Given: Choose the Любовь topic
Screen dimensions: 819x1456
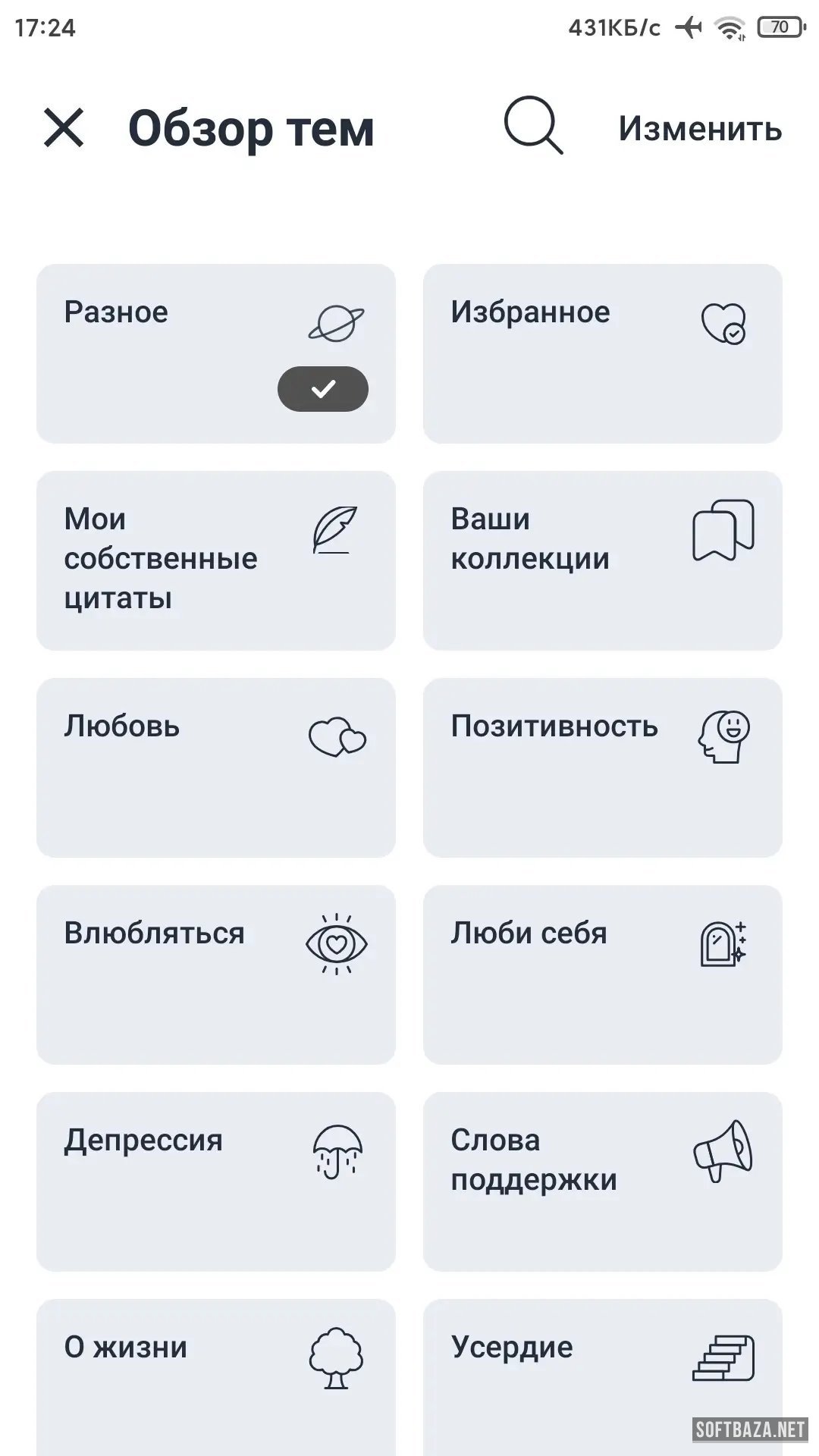Looking at the screenshot, I should (216, 767).
